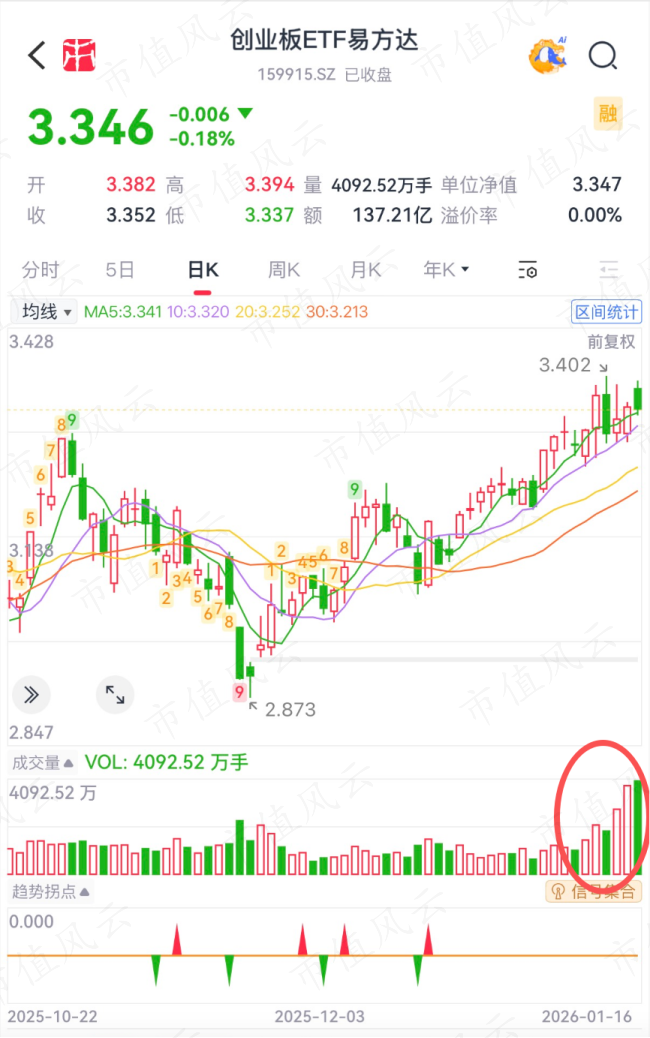Switch to the 5日 tab
This screenshot has width=650, height=1038.
pos(120,270)
